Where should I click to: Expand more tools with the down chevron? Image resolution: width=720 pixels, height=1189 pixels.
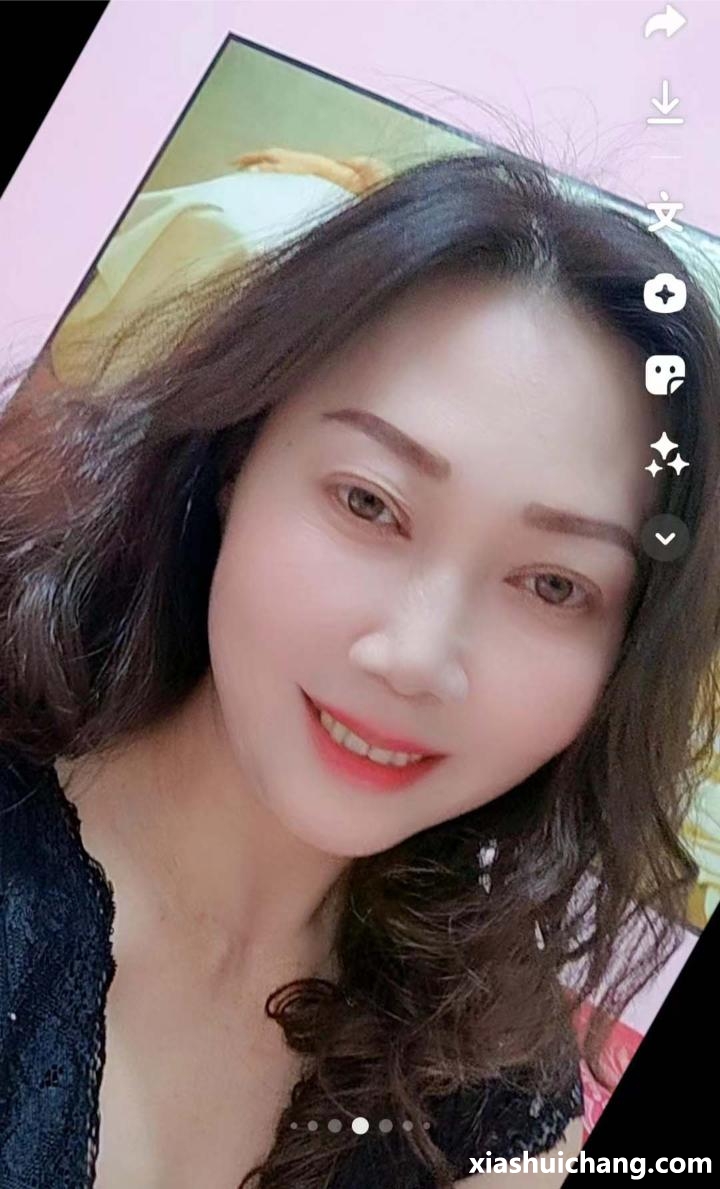pyautogui.click(x=665, y=538)
